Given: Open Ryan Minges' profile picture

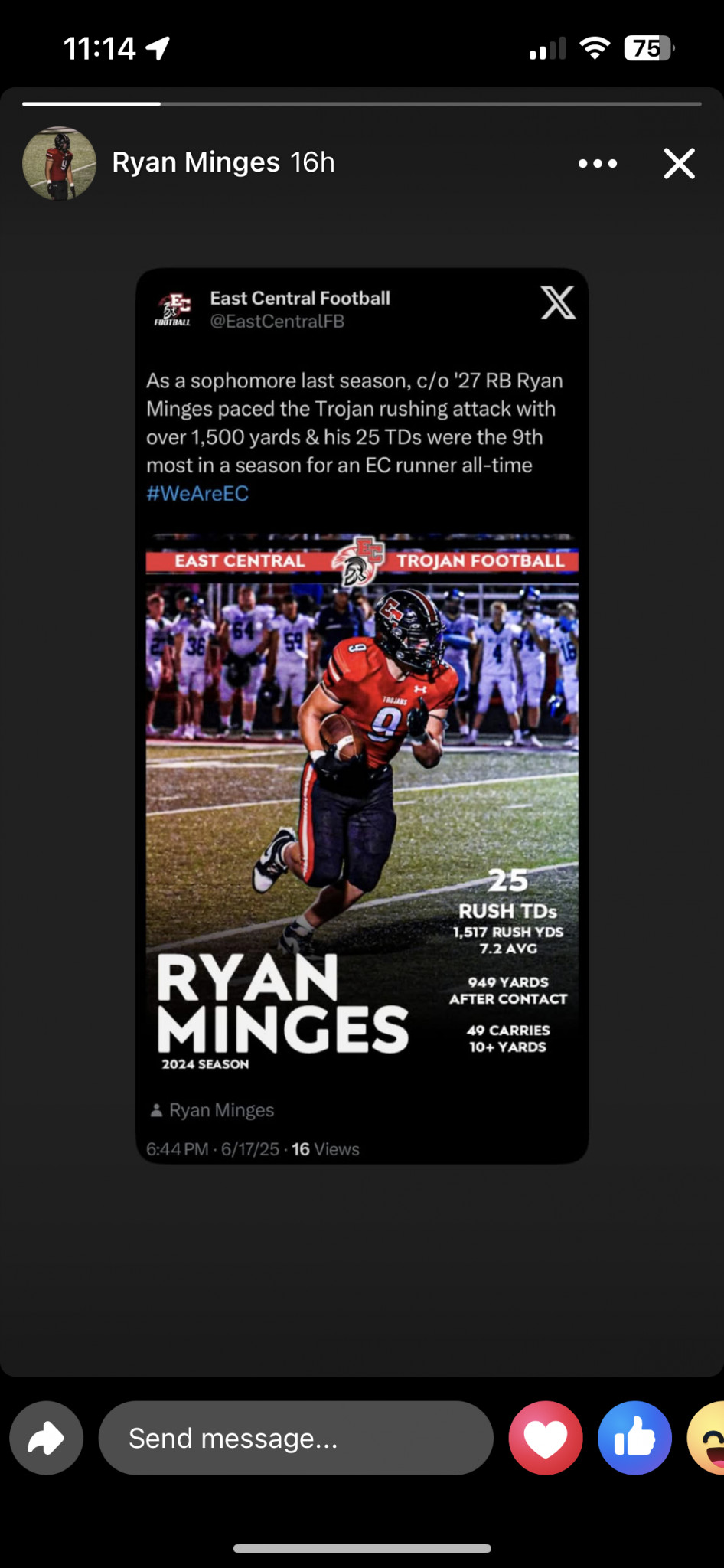Looking at the screenshot, I should [x=59, y=163].
